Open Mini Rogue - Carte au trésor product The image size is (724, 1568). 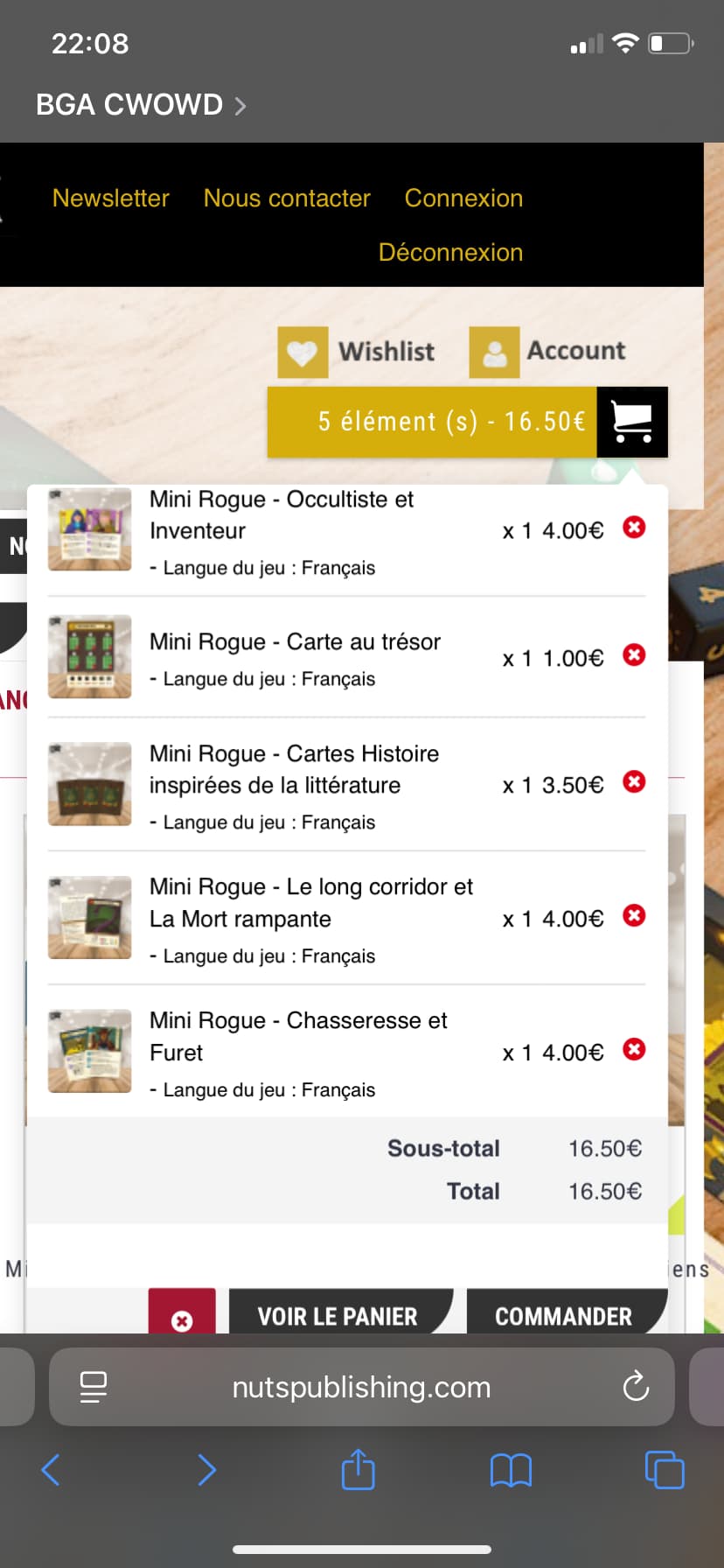click(x=295, y=642)
